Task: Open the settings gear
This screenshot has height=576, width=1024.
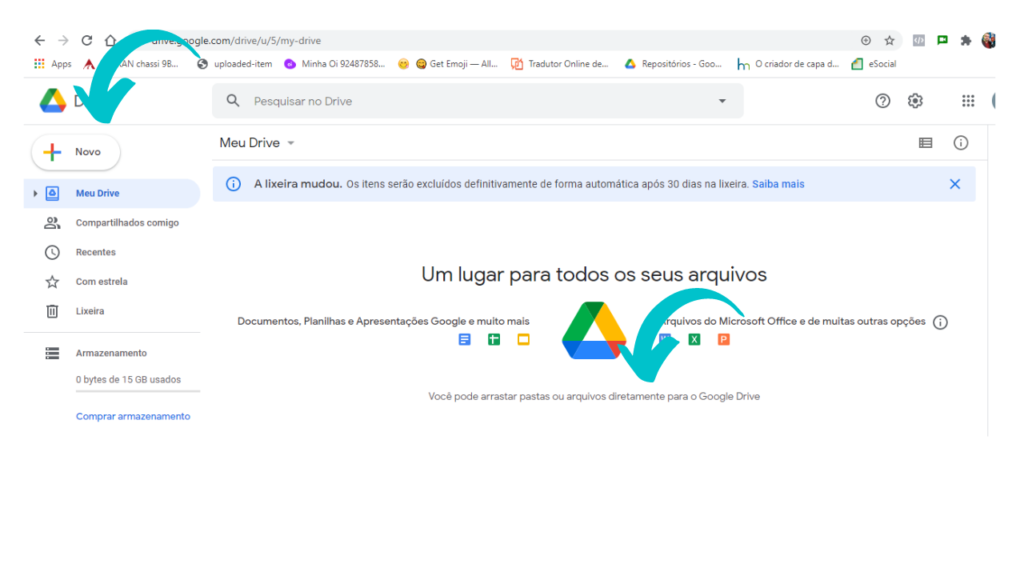Action: click(915, 101)
